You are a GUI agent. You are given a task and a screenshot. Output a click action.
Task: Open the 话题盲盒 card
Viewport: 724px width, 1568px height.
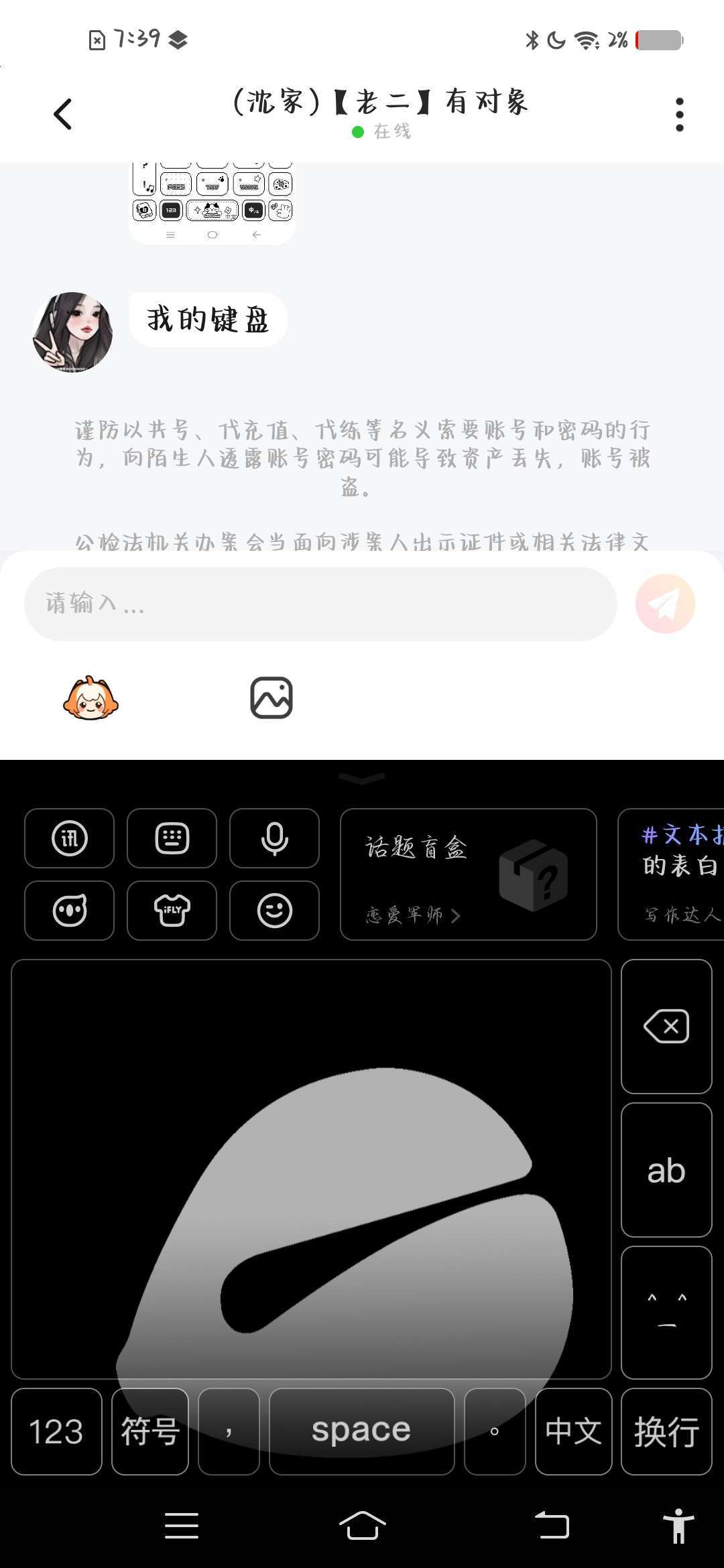(468, 874)
